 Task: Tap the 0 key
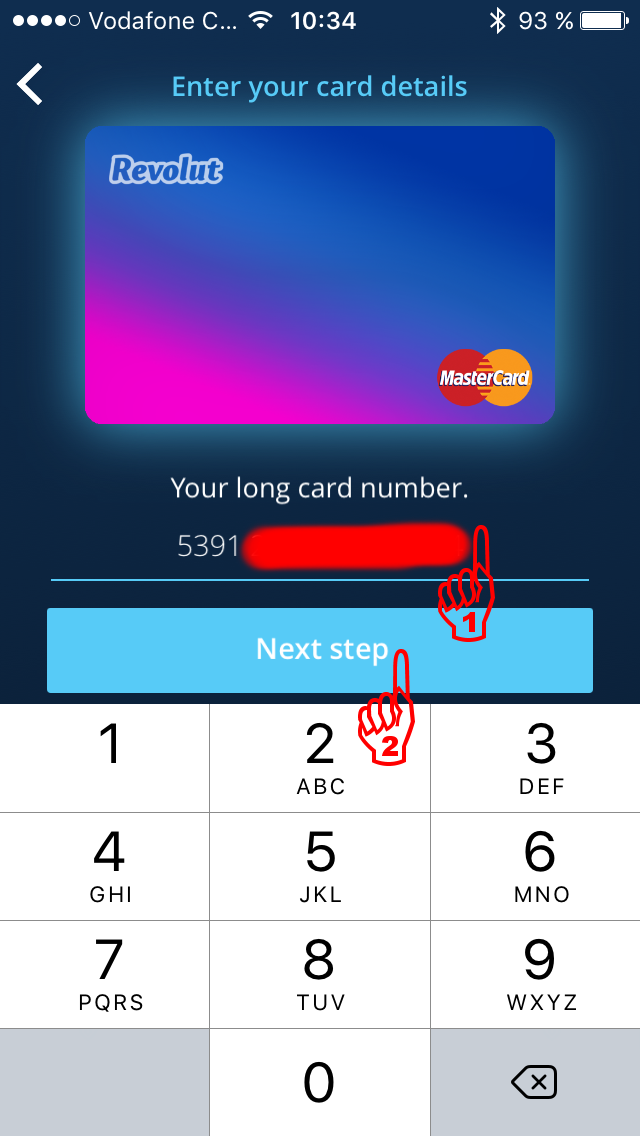tap(320, 1082)
